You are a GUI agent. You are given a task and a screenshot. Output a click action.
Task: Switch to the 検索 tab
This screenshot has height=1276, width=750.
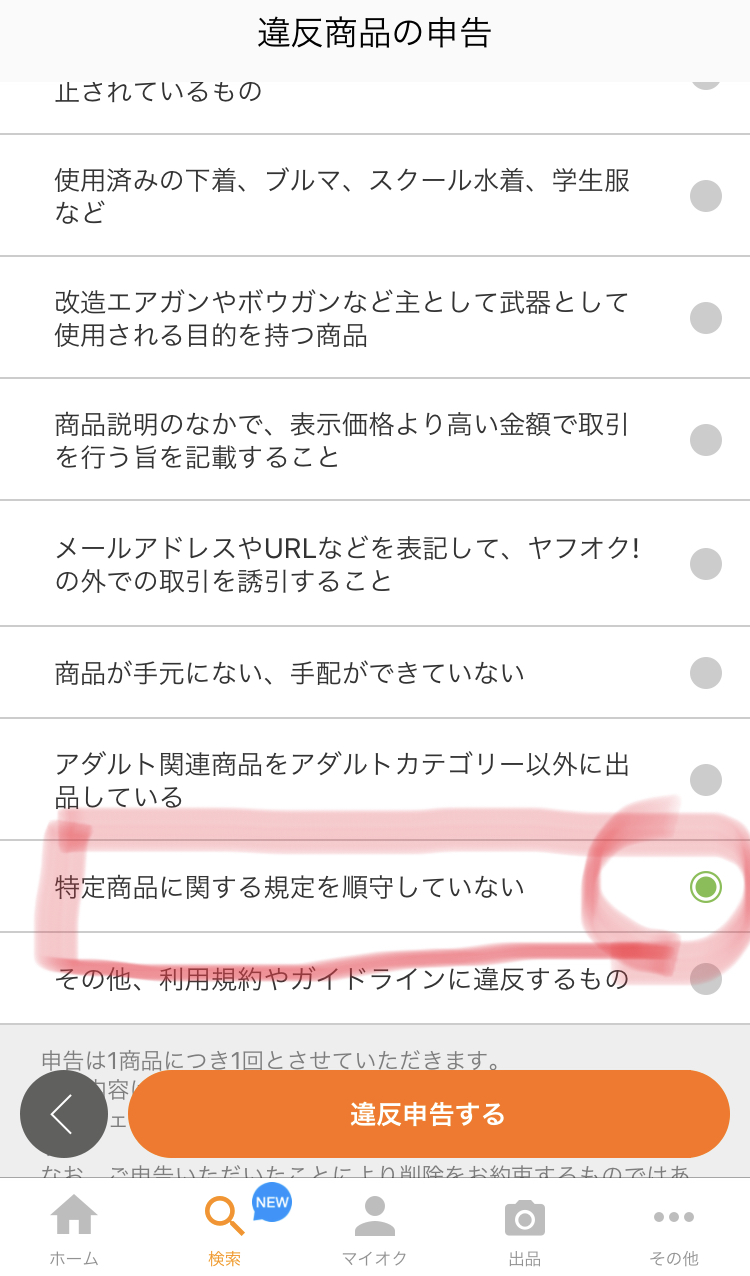point(225,1230)
